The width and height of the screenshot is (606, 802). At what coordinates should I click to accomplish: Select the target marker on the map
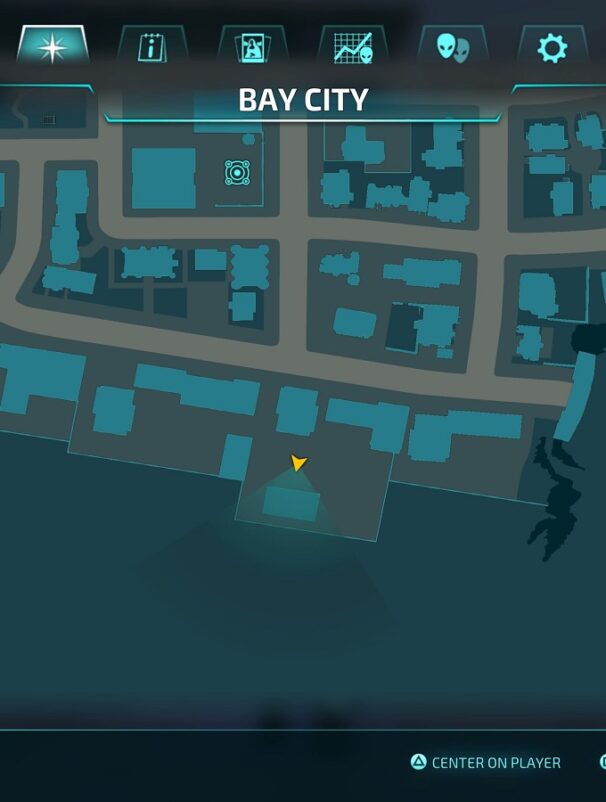pyautogui.click(x=236, y=173)
